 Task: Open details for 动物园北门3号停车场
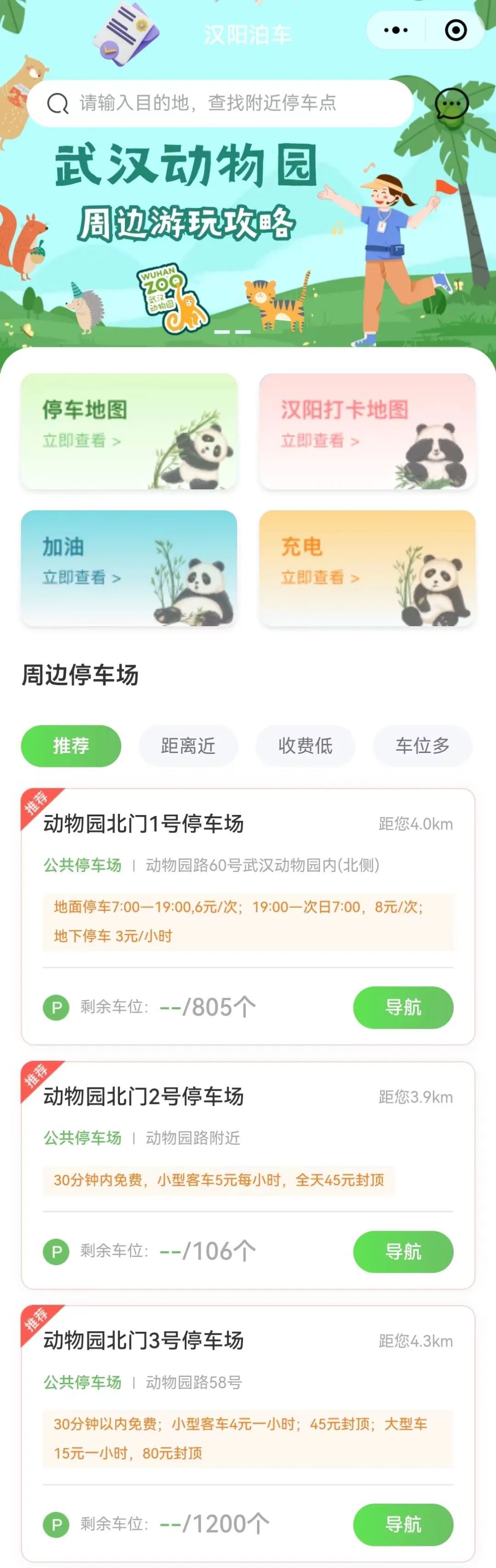pyautogui.click(x=144, y=1340)
